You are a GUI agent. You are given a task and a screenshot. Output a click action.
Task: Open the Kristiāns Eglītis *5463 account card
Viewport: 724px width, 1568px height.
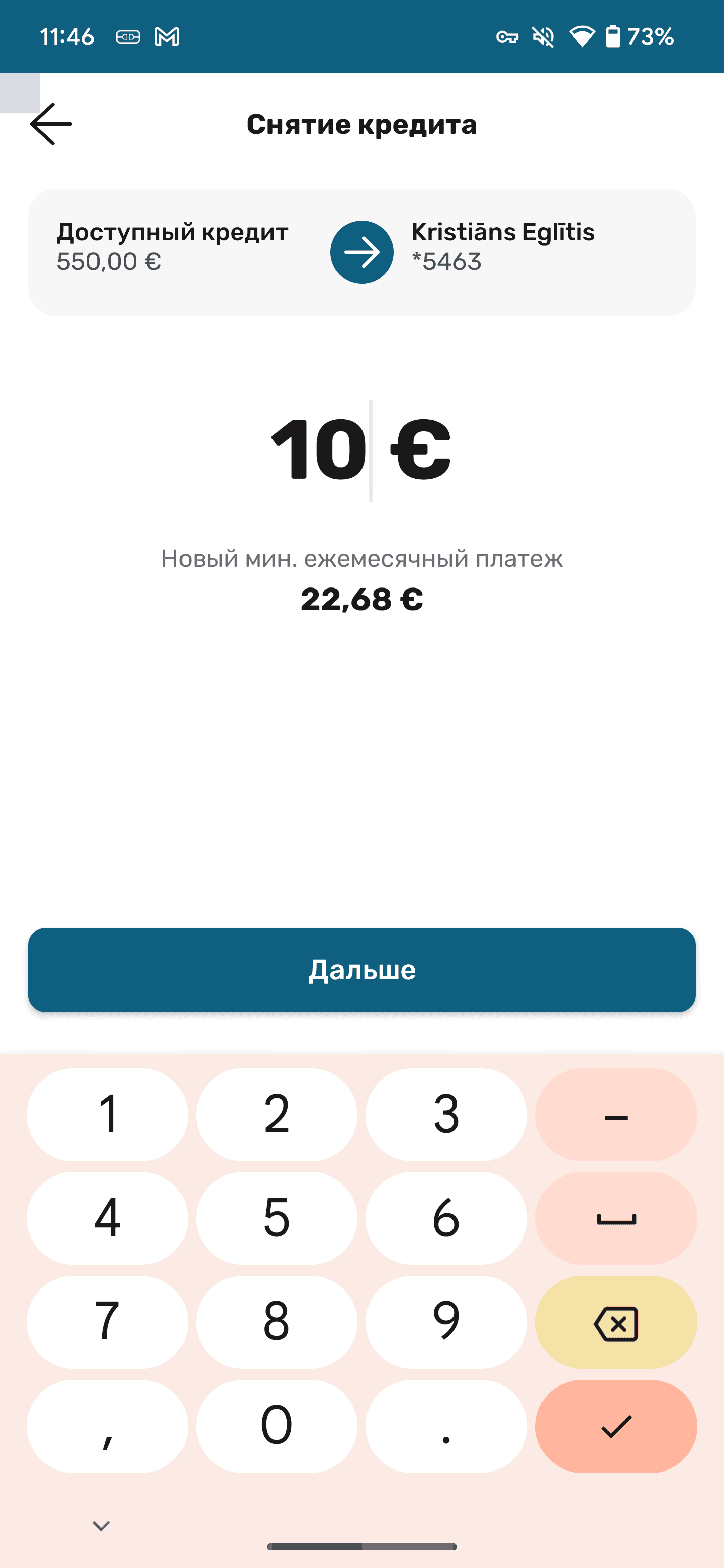pos(503,247)
